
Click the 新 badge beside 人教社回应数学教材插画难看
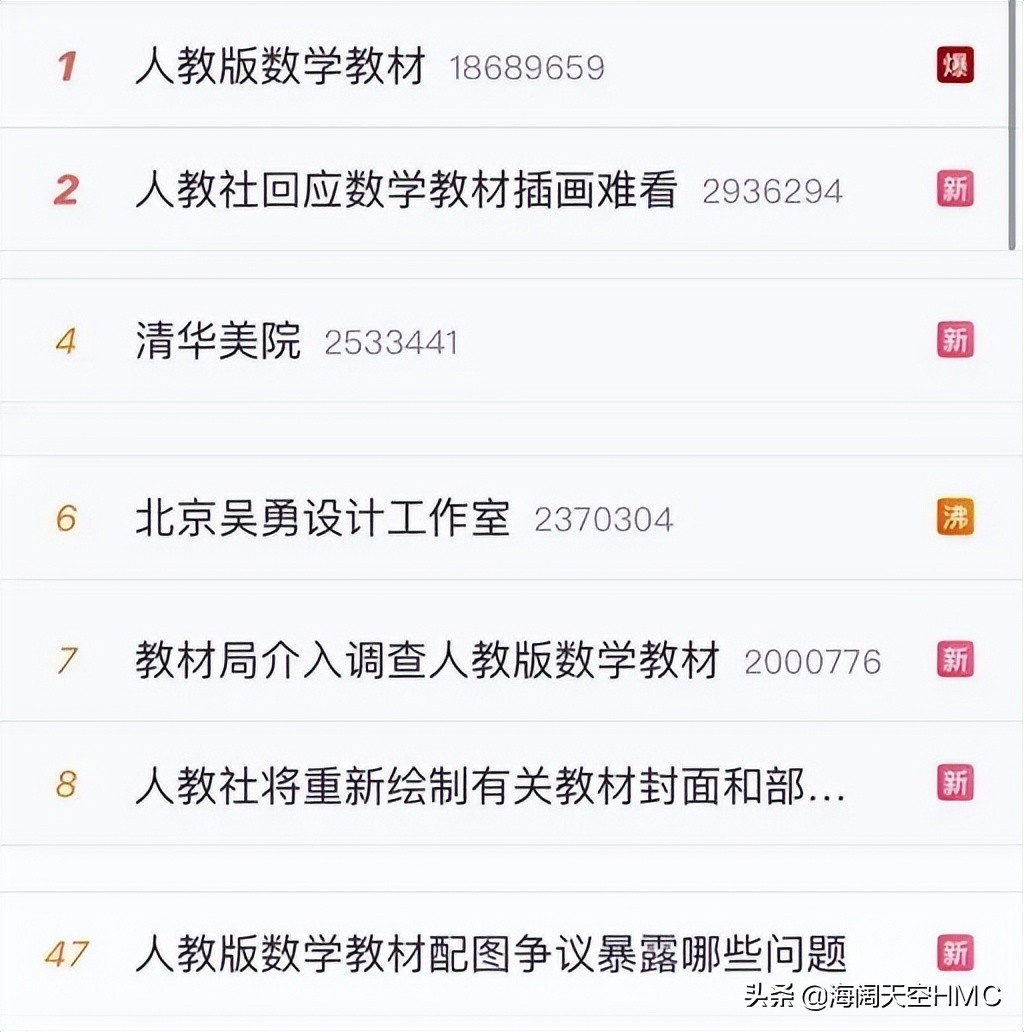[954, 188]
